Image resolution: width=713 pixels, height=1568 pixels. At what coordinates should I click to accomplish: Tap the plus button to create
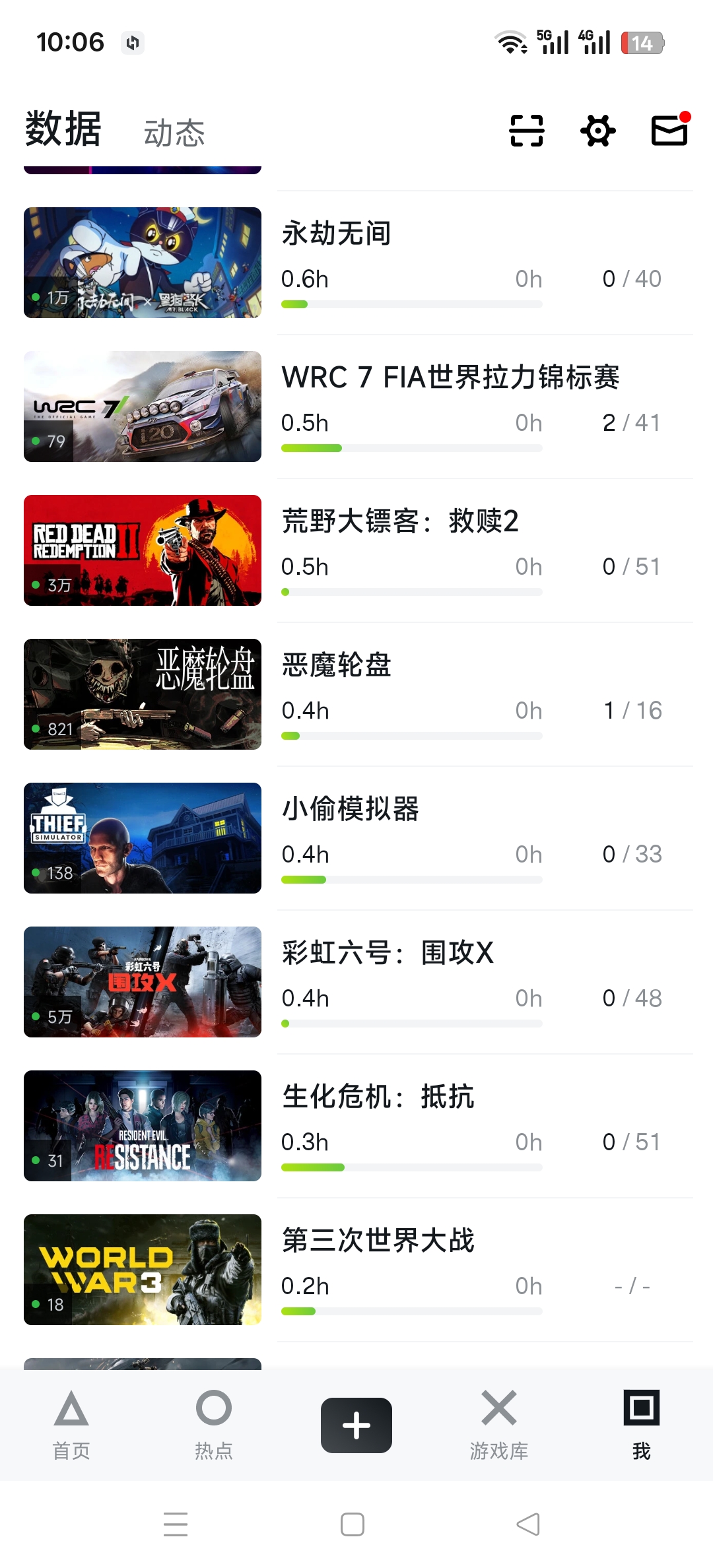pyautogui.click(x=356, y=1425)
